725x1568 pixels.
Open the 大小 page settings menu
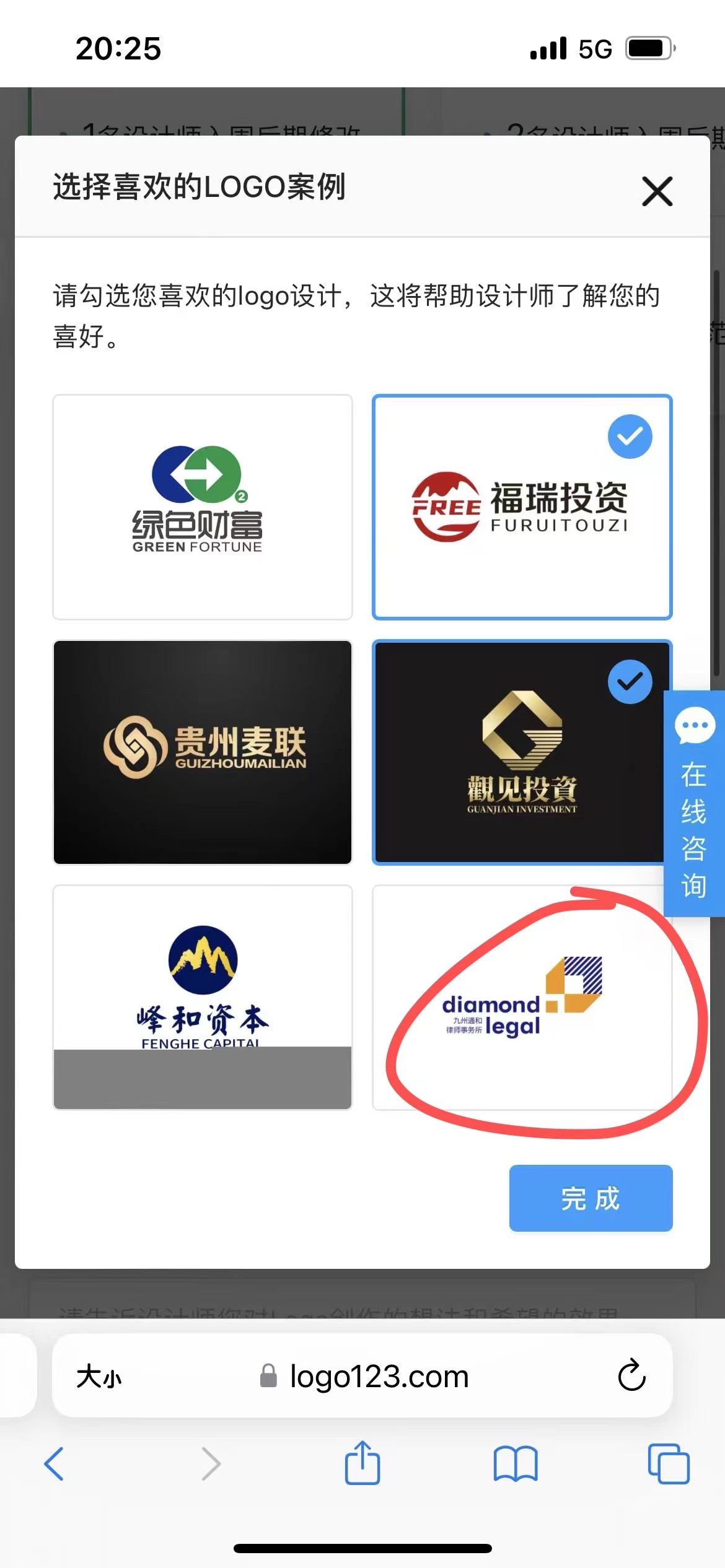click(x=99, y=1377)
